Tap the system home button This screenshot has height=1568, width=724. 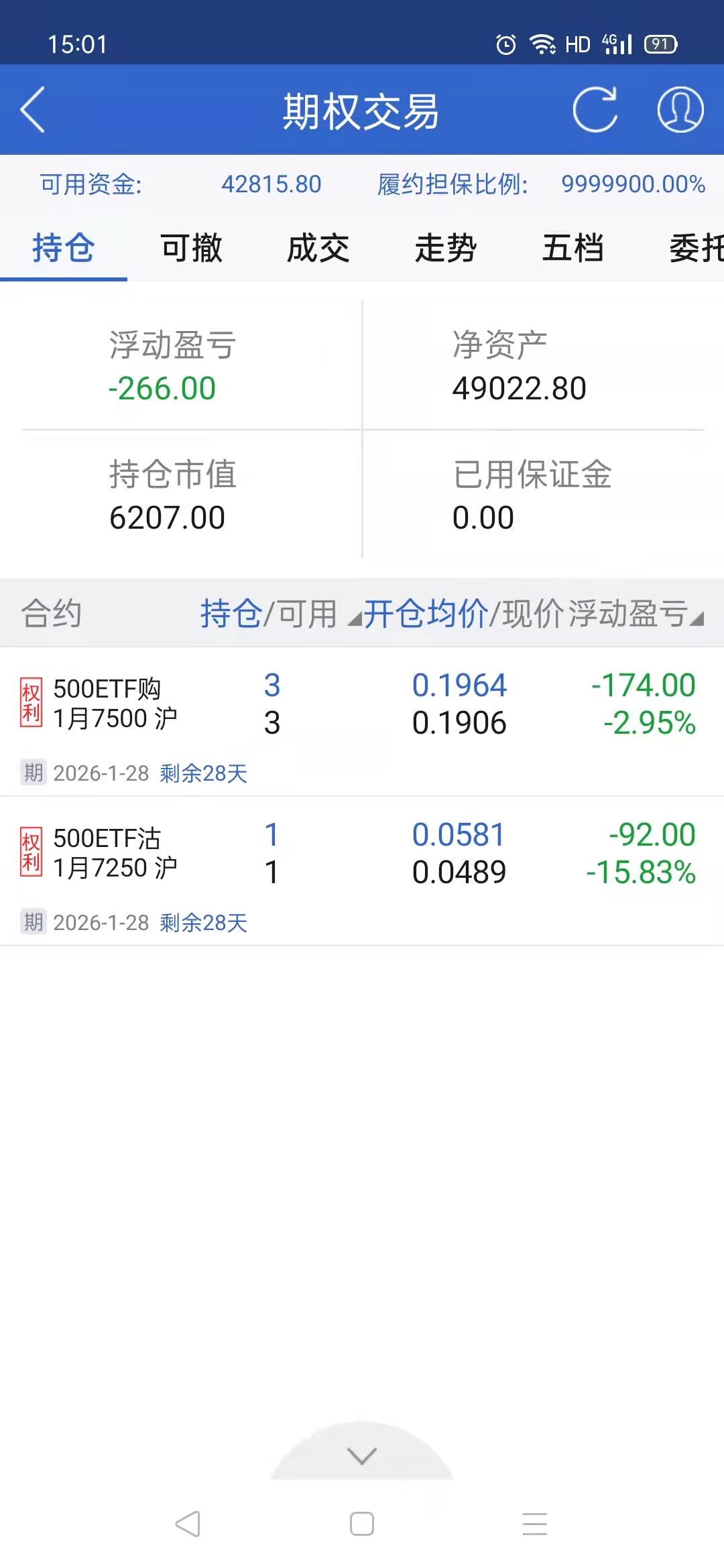362,1524
